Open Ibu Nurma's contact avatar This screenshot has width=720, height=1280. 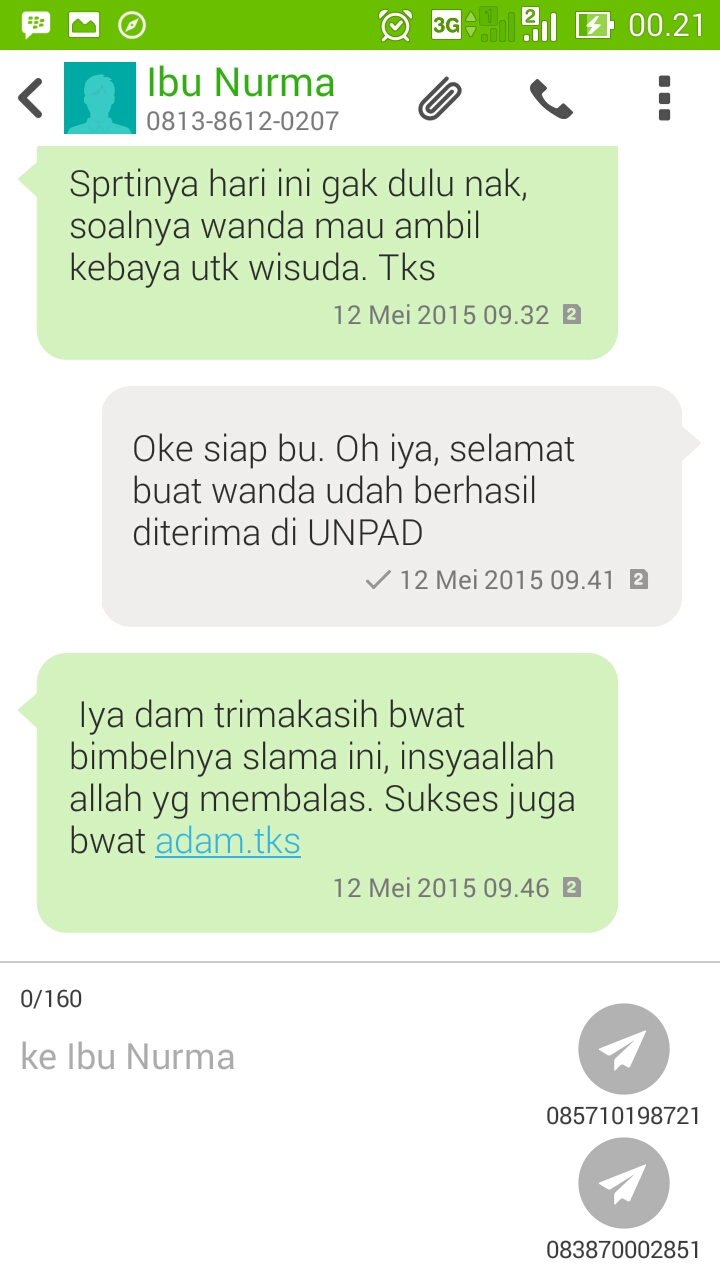(100, 98)
